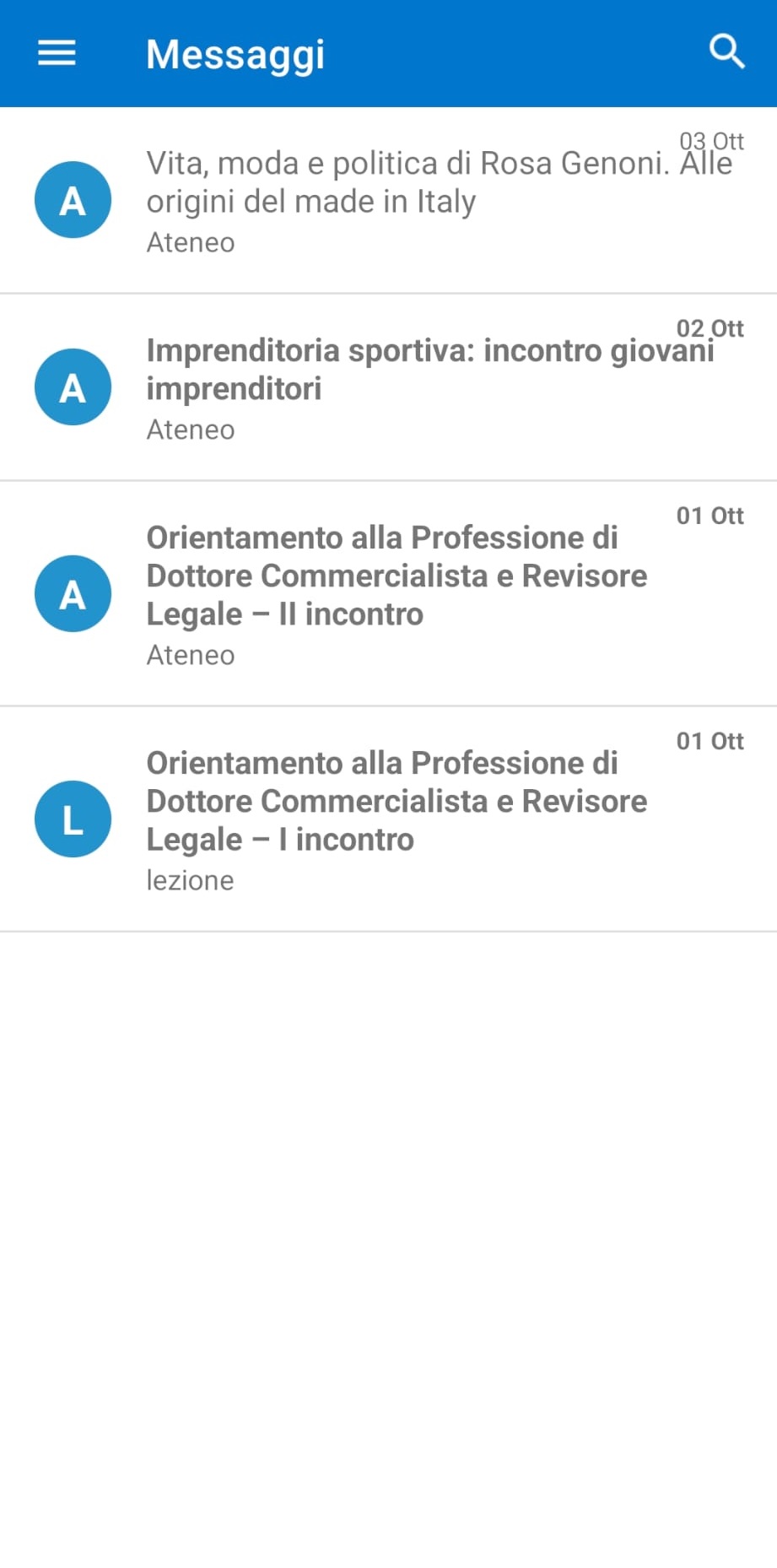Open the Orientamento I incontro message
The height and width of the screenshot is (1568, 777).
pos(388,819)
